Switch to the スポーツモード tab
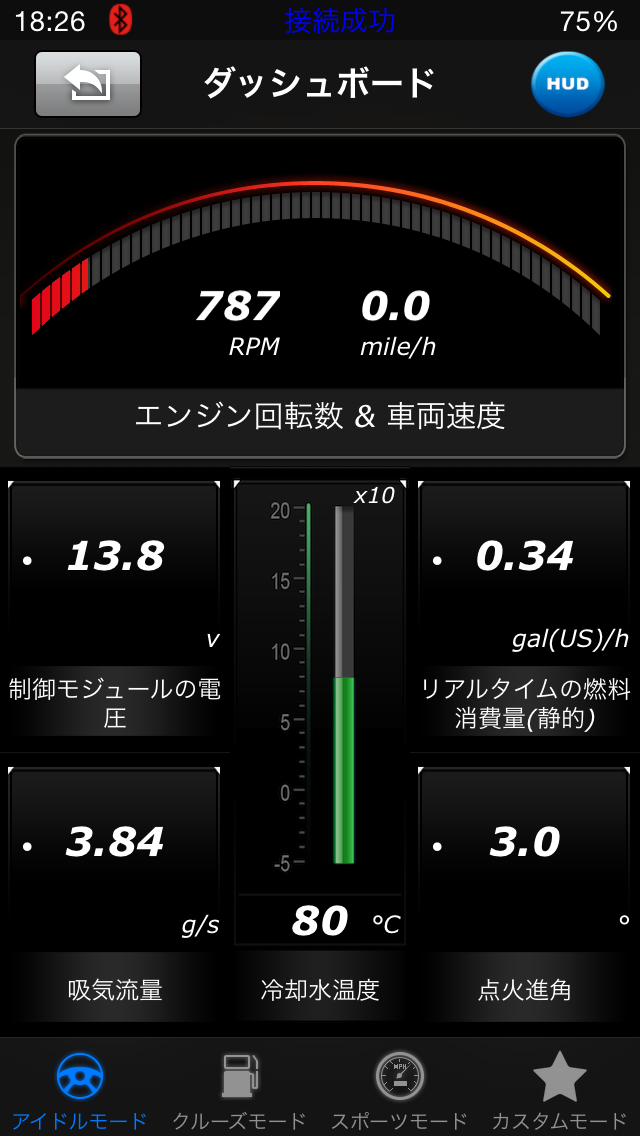 [x=399, y=1089]
